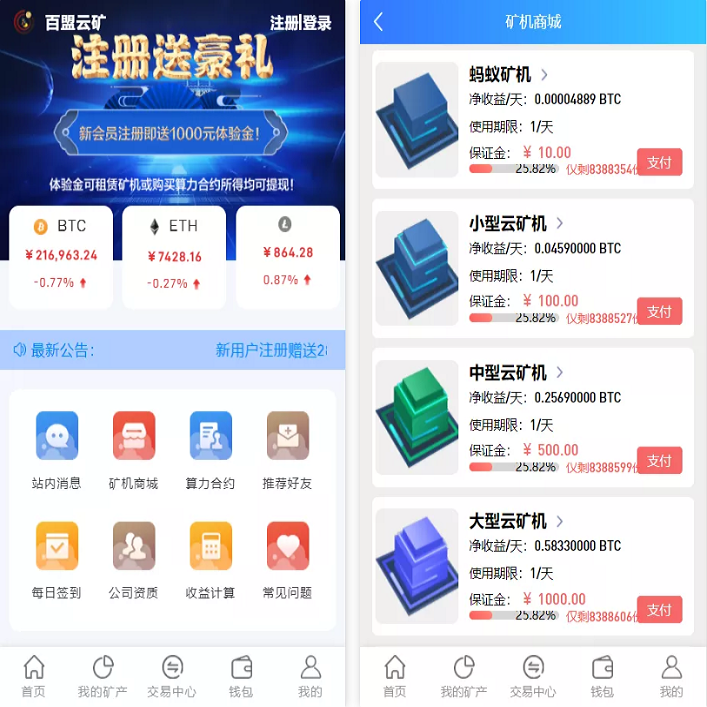Screen dimensions: 707x707
Task: Go back from the 矿机商城 page
Action: [x=378, y=22]
